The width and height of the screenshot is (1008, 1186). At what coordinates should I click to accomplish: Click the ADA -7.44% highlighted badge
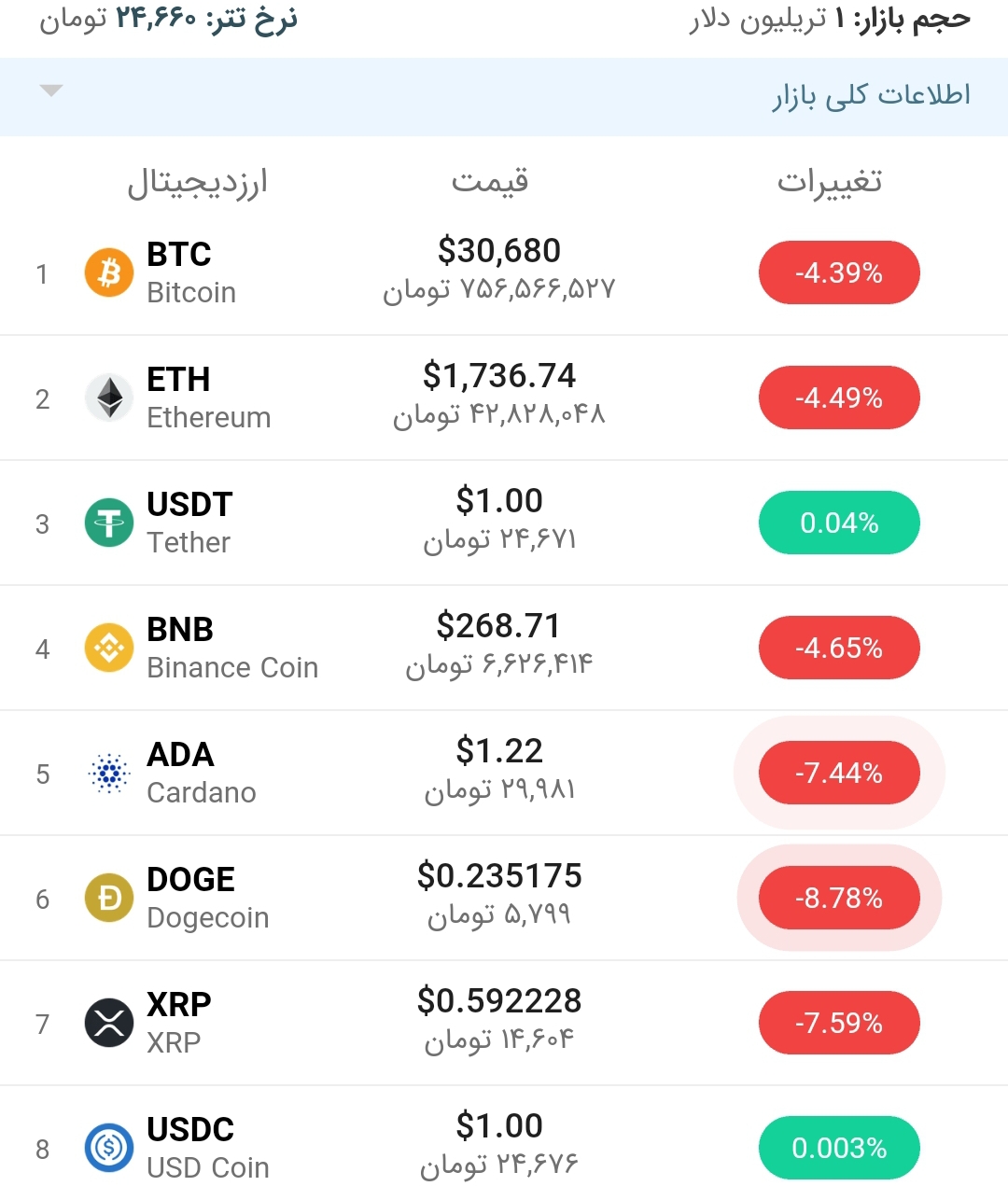coord(838,773)
